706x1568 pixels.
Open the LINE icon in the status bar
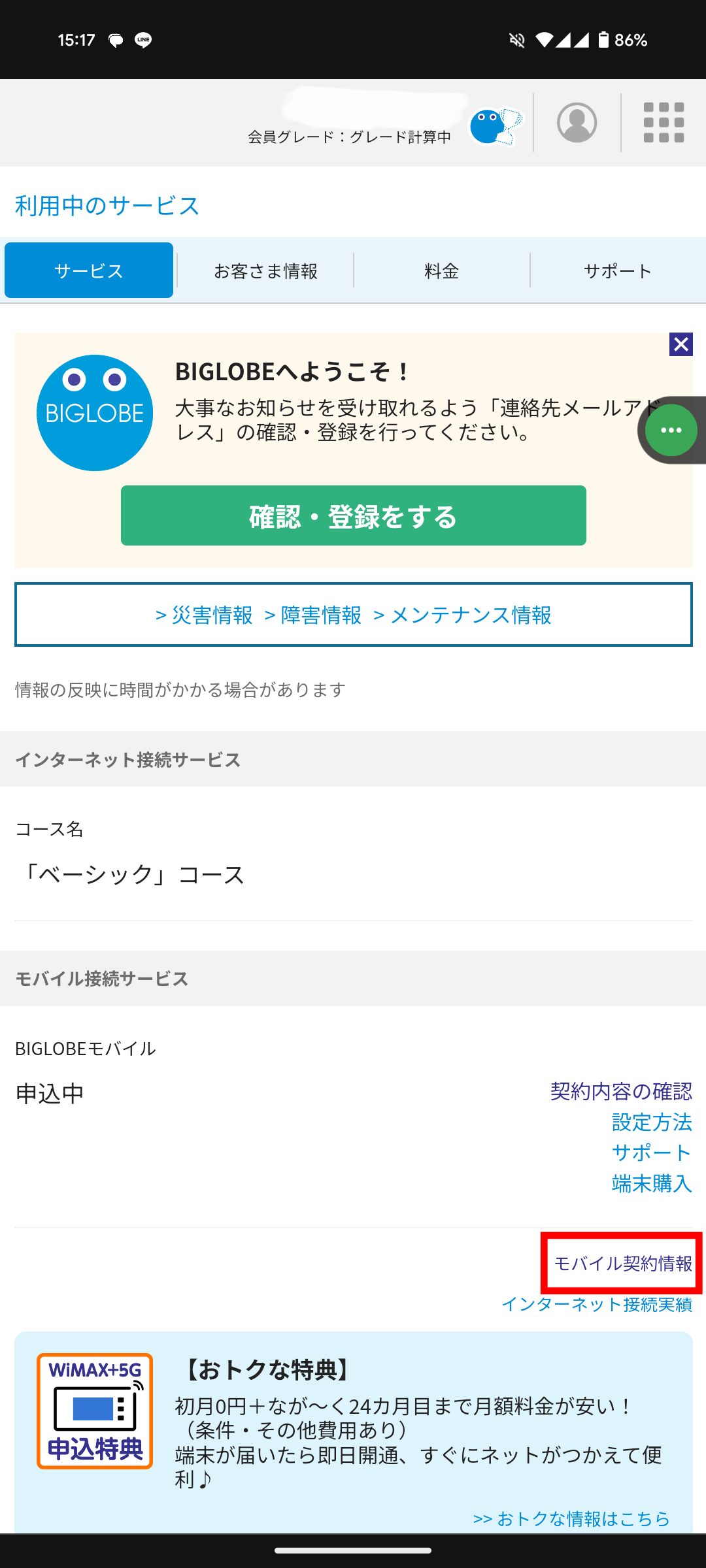[x=141, y=40]
